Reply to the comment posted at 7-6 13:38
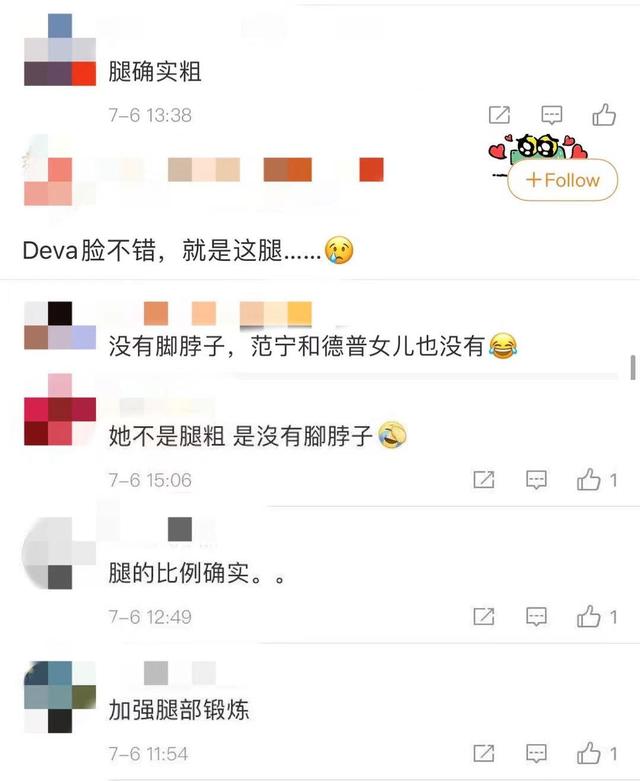The width and height of the screenshot is (640, 781). [x=552, y=115]
